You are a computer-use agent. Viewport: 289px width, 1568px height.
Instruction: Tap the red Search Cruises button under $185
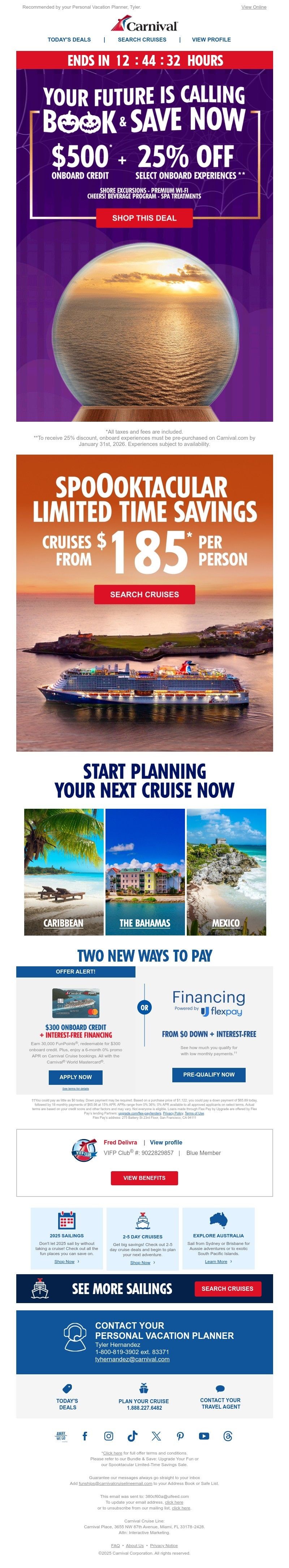[144, 594]
